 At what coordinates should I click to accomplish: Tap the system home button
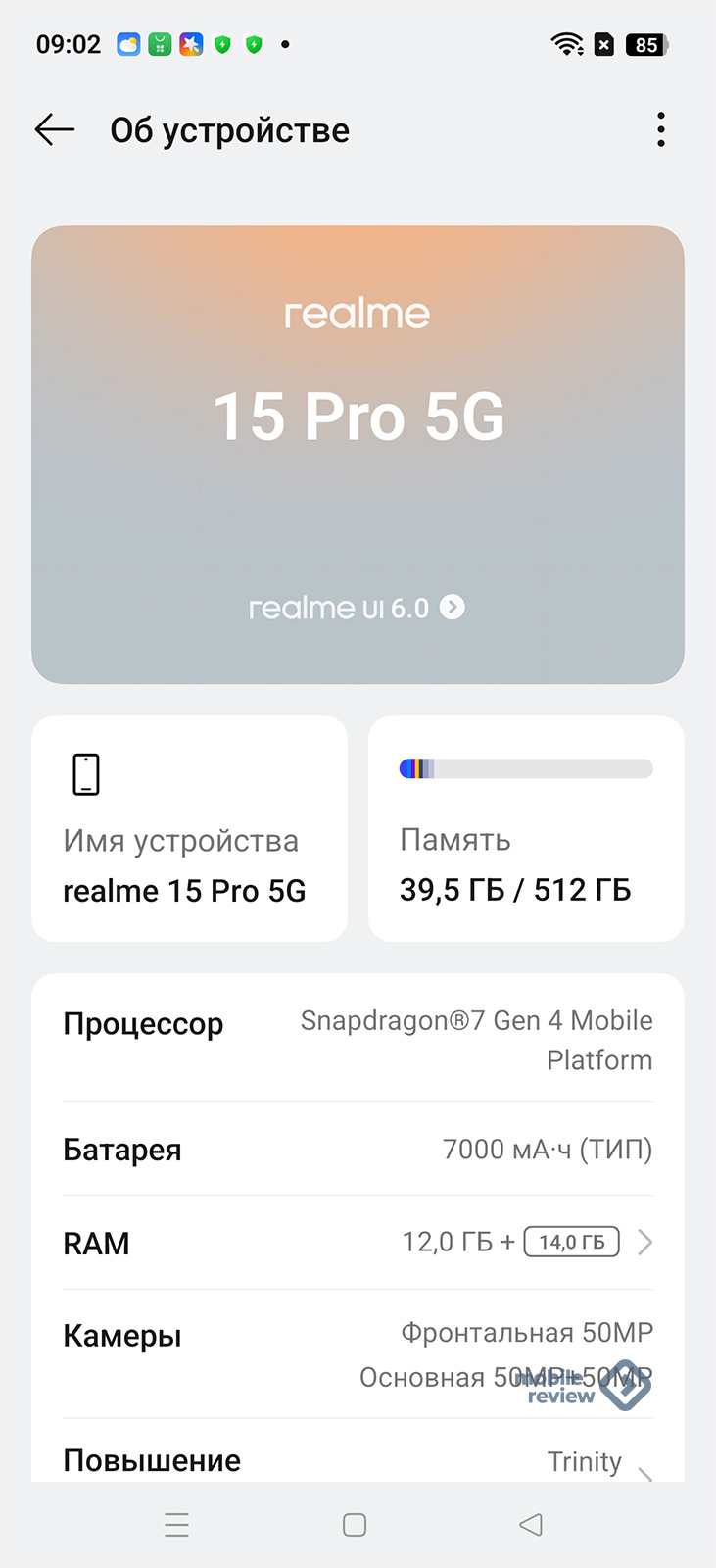click(355, 1525)
